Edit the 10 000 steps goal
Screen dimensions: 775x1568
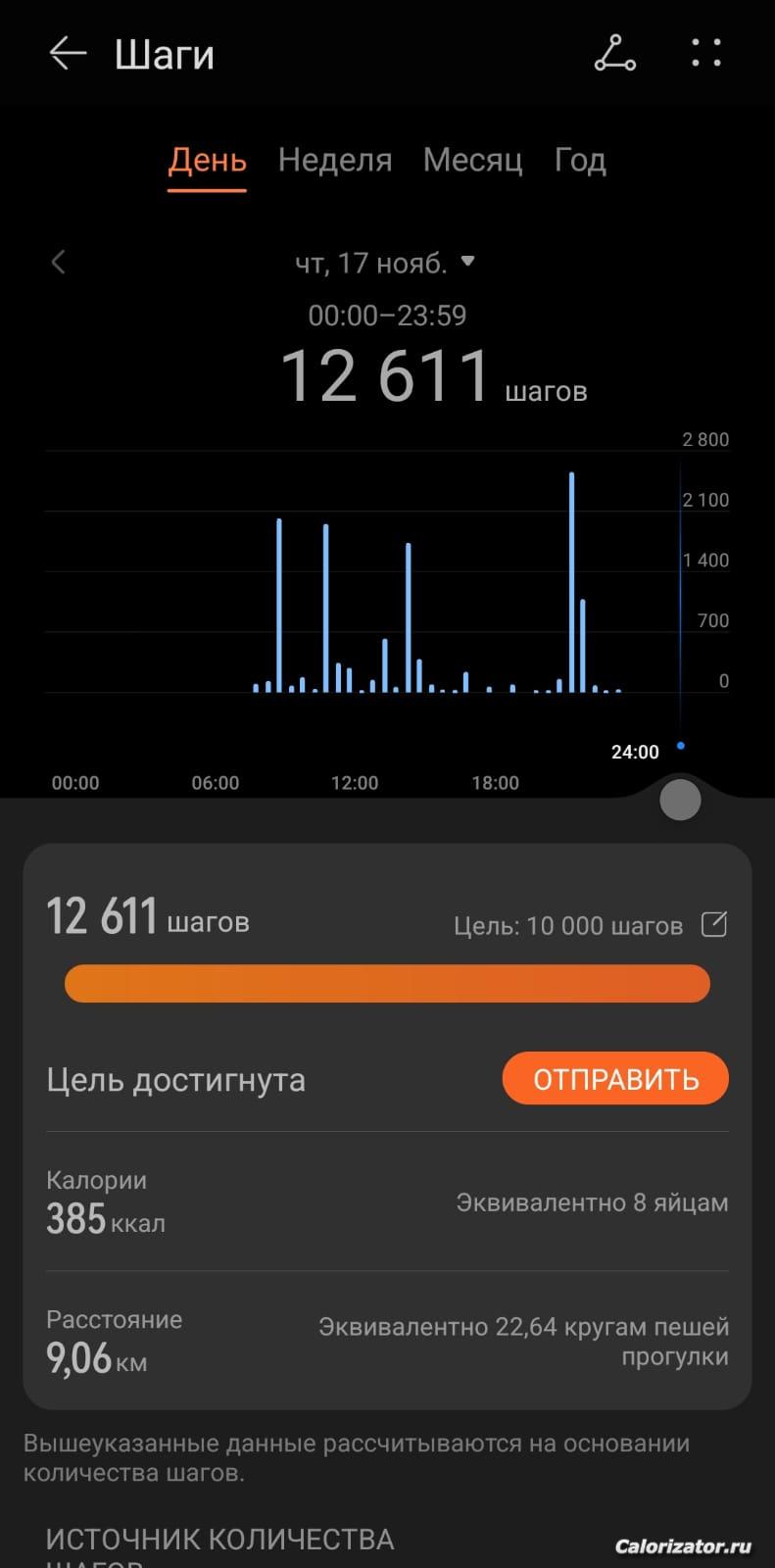[714, 924]
